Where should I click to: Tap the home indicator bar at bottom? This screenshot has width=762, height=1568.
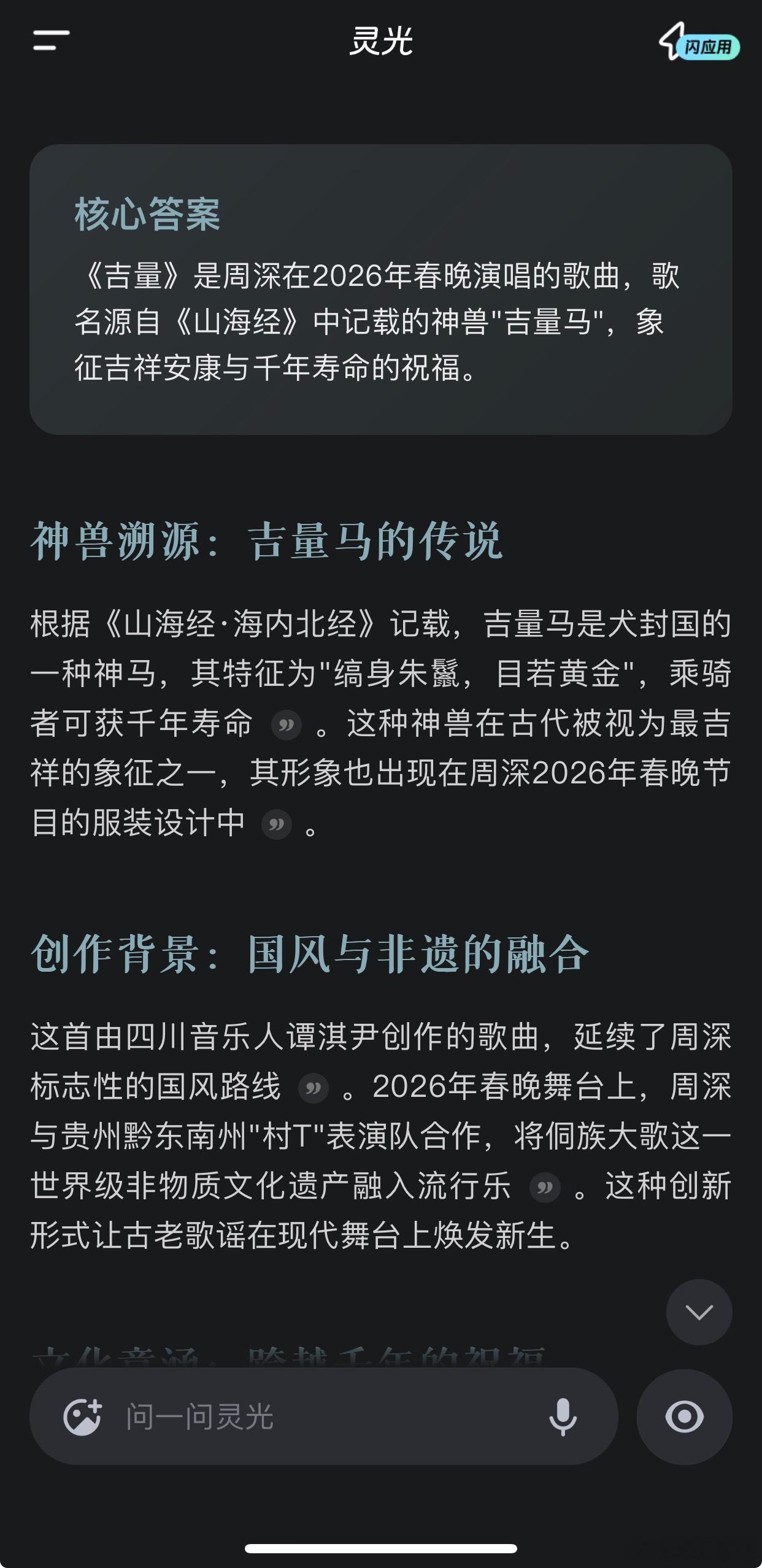click(x=380, y=1548)
